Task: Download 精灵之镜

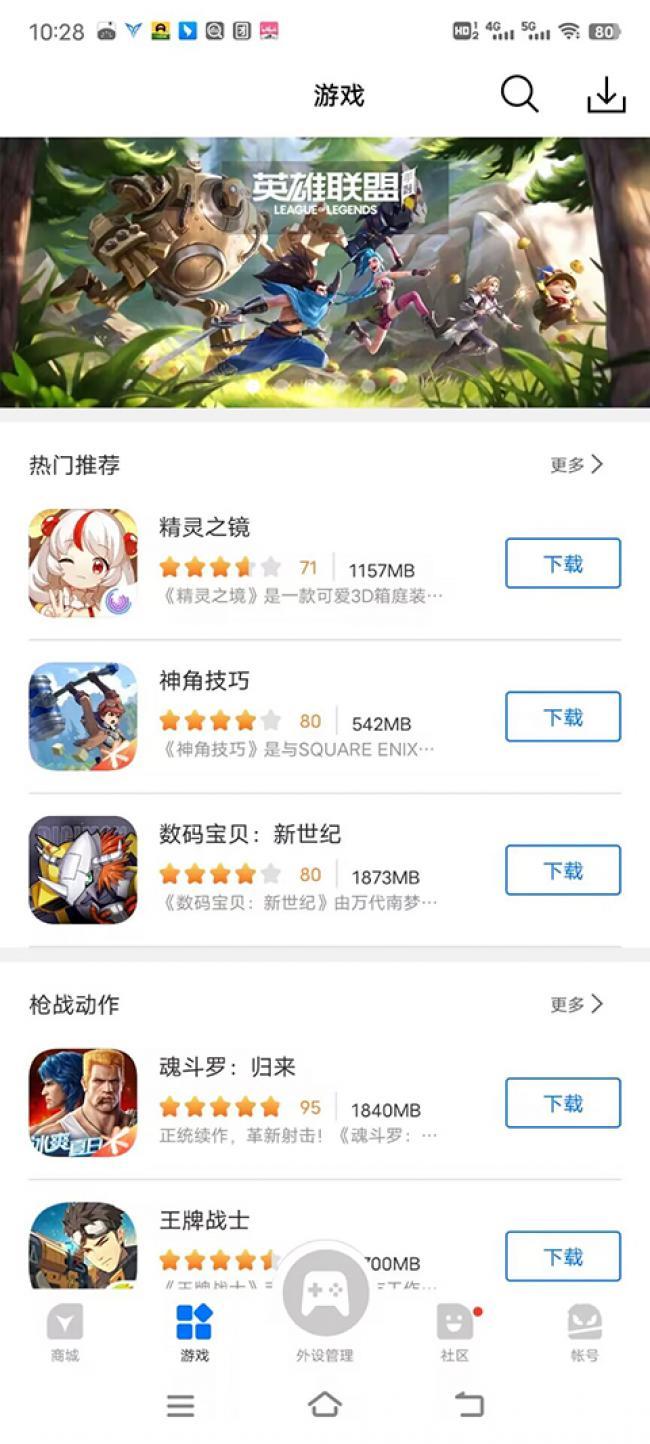Action: [562, 563]
